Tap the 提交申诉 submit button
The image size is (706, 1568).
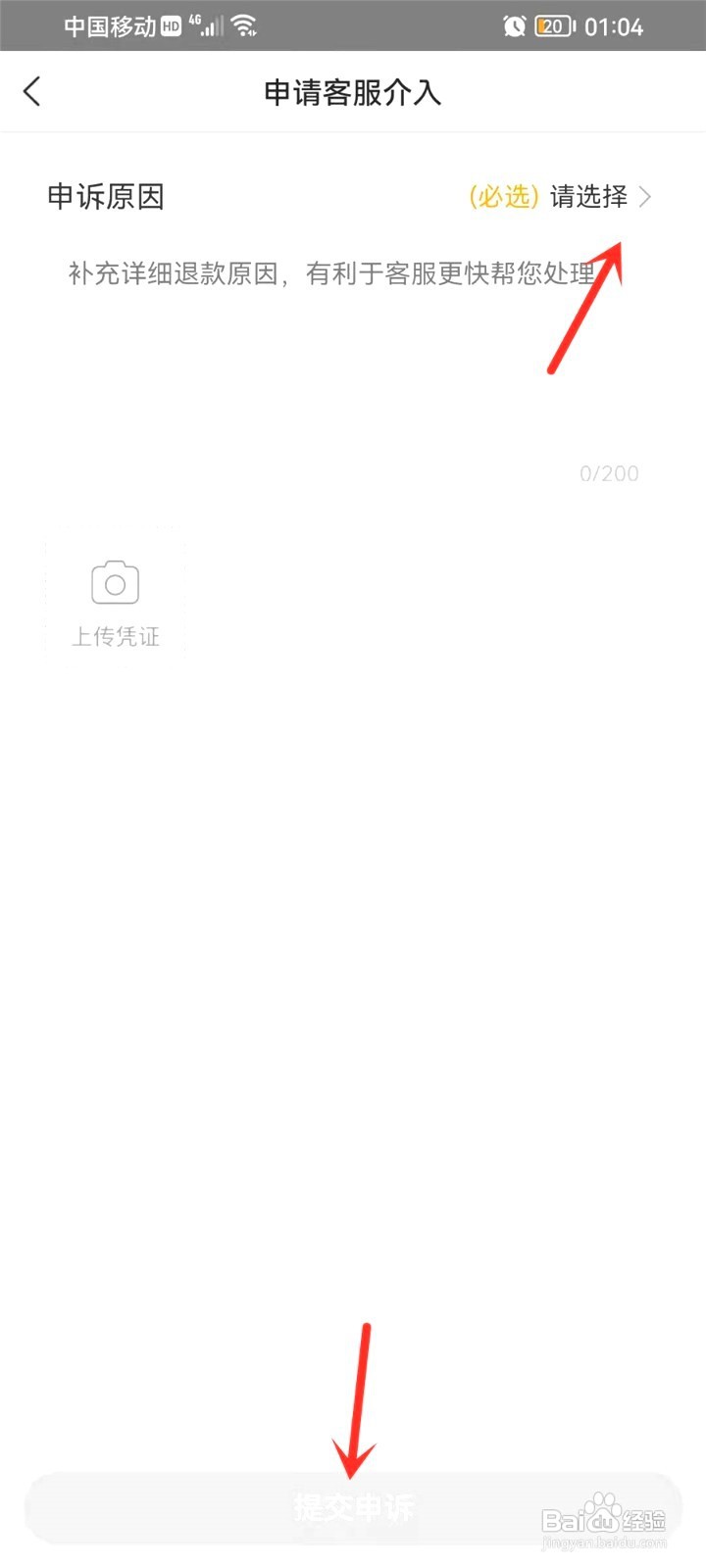[x=353, y=1506]
